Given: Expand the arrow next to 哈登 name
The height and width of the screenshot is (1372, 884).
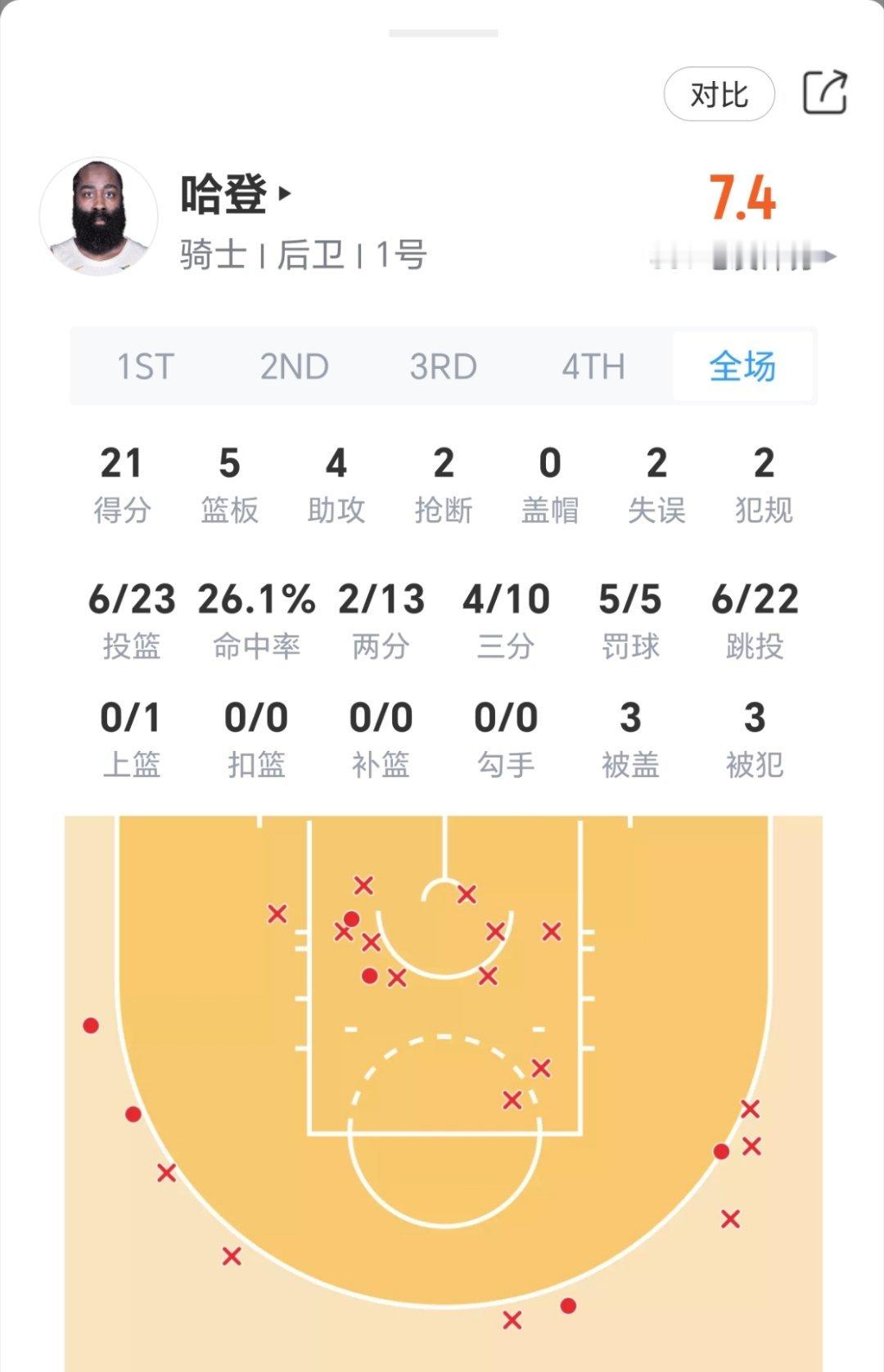Looking at the screenshot, I should pyautogui.click(x=285, y=194).
